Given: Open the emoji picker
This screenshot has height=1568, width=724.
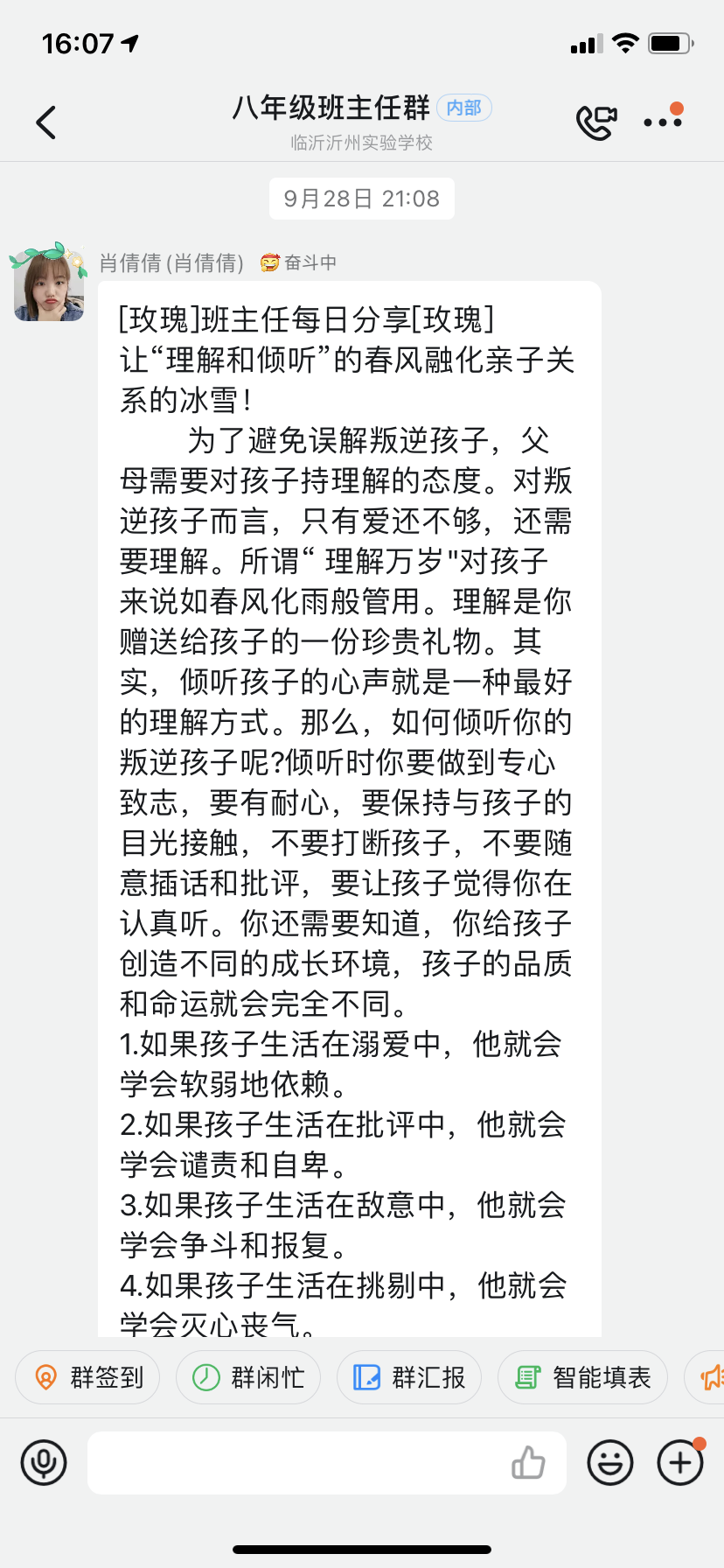Looking at the screenshot, I should (x=610, y=1462).
